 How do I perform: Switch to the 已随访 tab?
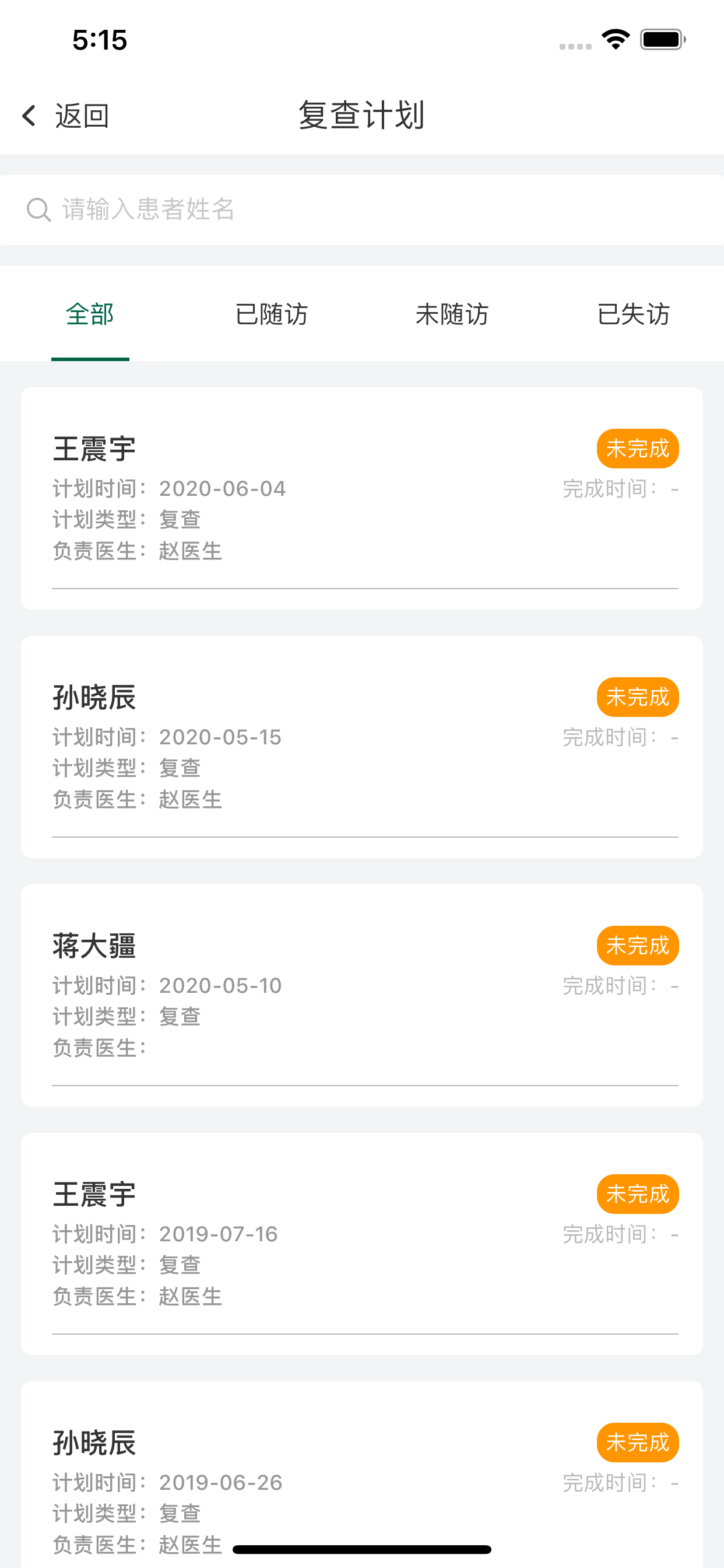pyautogui.click(x=271, y=314)
